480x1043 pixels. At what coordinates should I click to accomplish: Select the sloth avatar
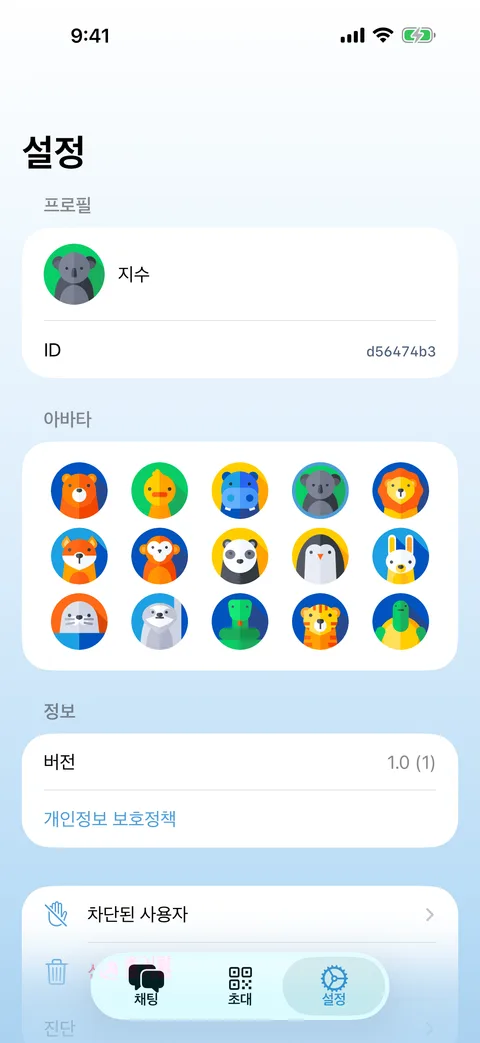click(160, 621)
